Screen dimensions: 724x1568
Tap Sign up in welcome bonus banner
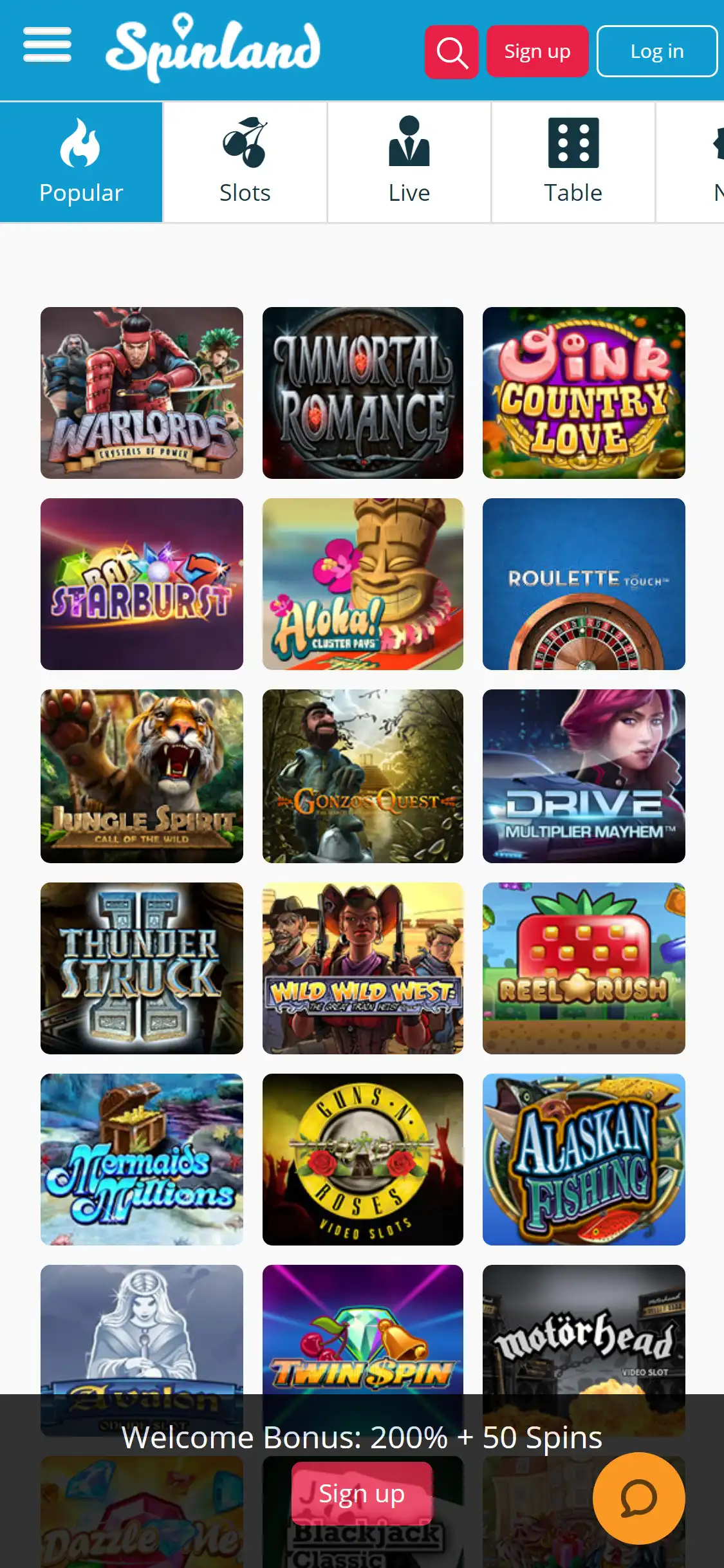pyautogui.click(x=362, y=1493)
